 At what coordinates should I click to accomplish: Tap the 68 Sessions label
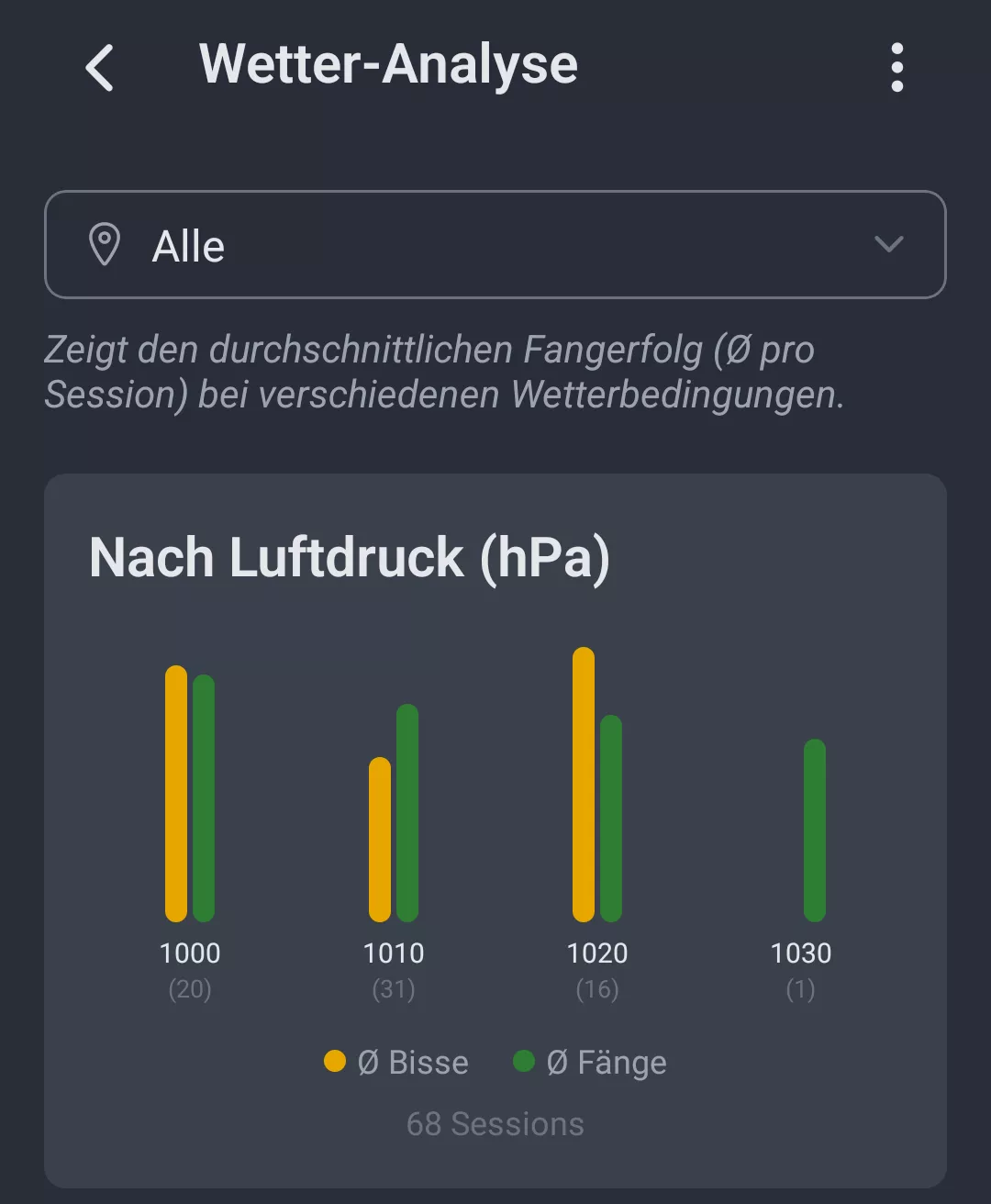point(495,1123)
